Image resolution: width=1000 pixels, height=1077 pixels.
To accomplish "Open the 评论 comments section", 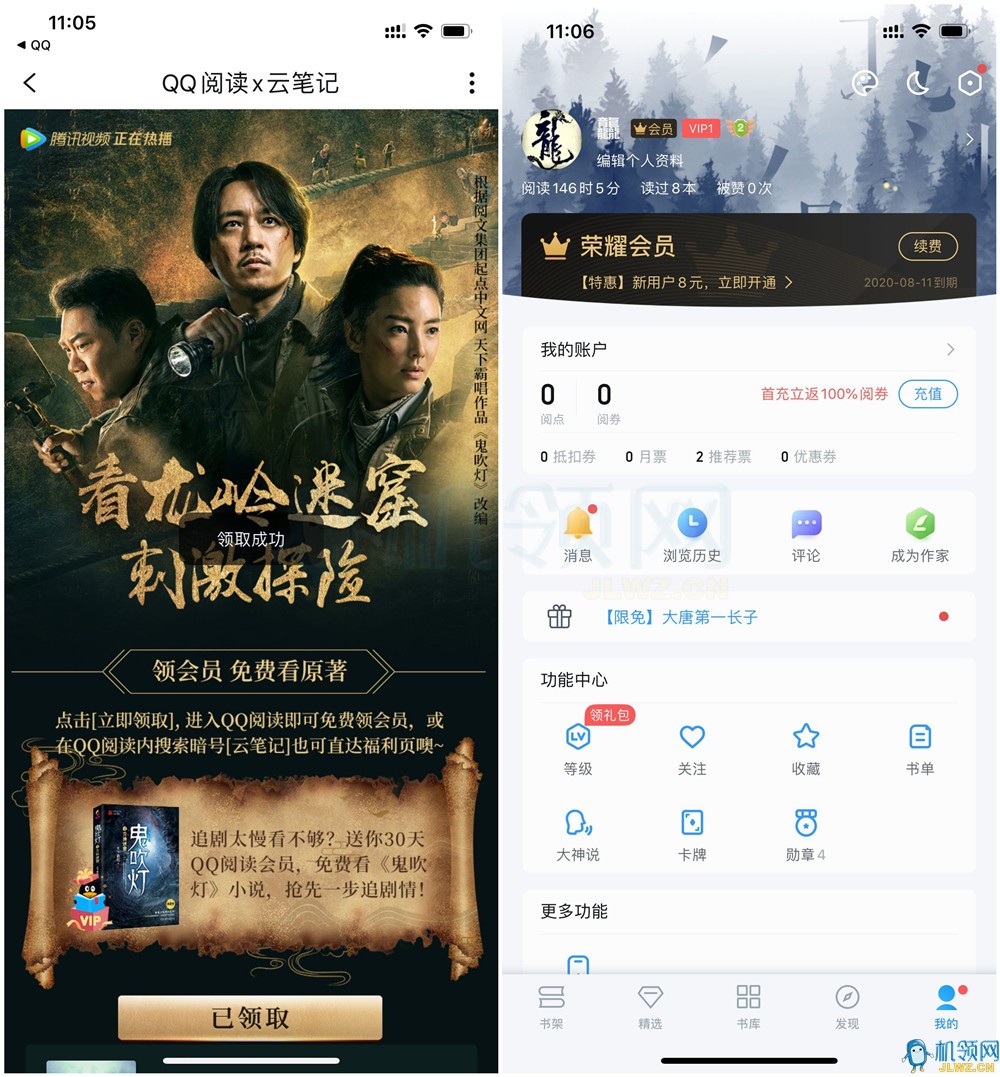I will 806,534.
